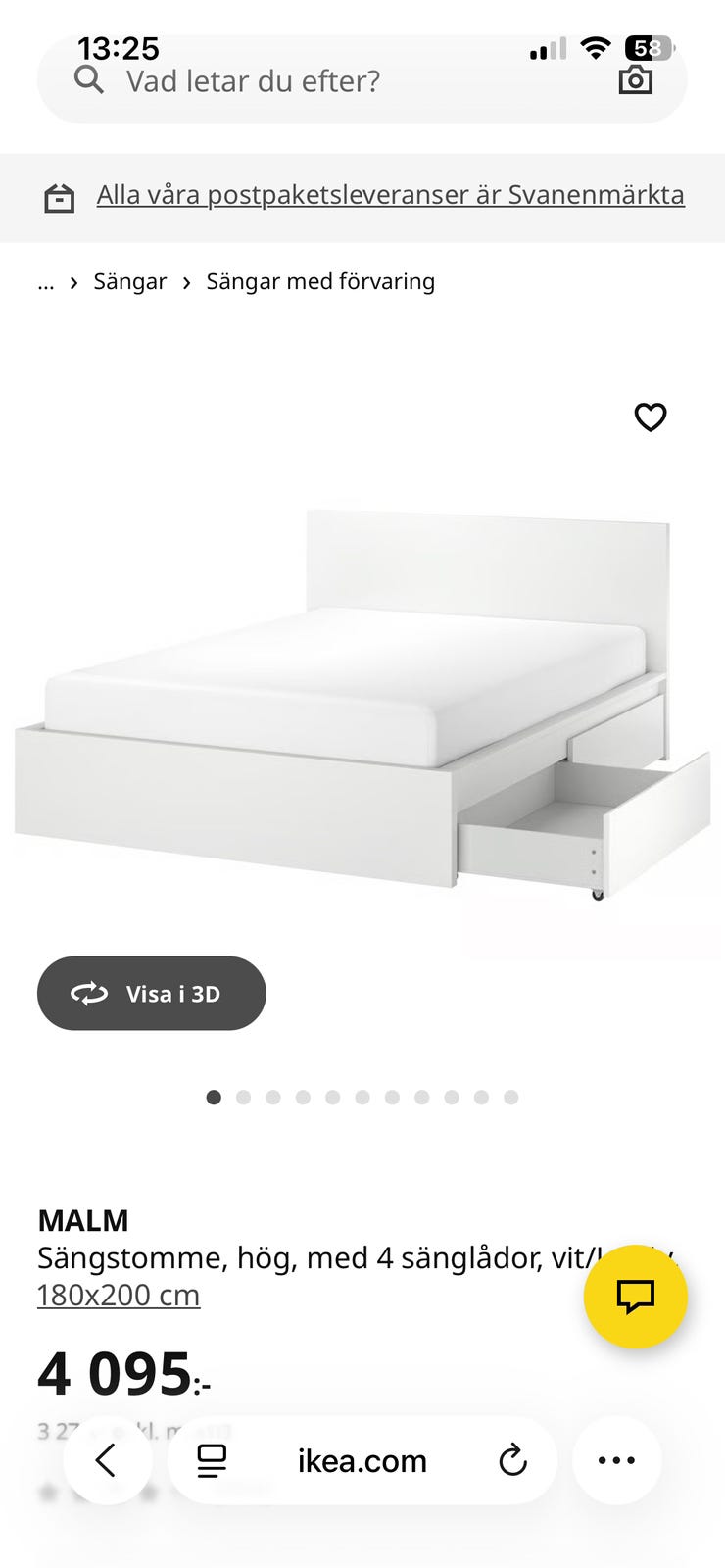View the bed with Visa i 3D
725x1568 pixels.
click(x=152, y=994)
